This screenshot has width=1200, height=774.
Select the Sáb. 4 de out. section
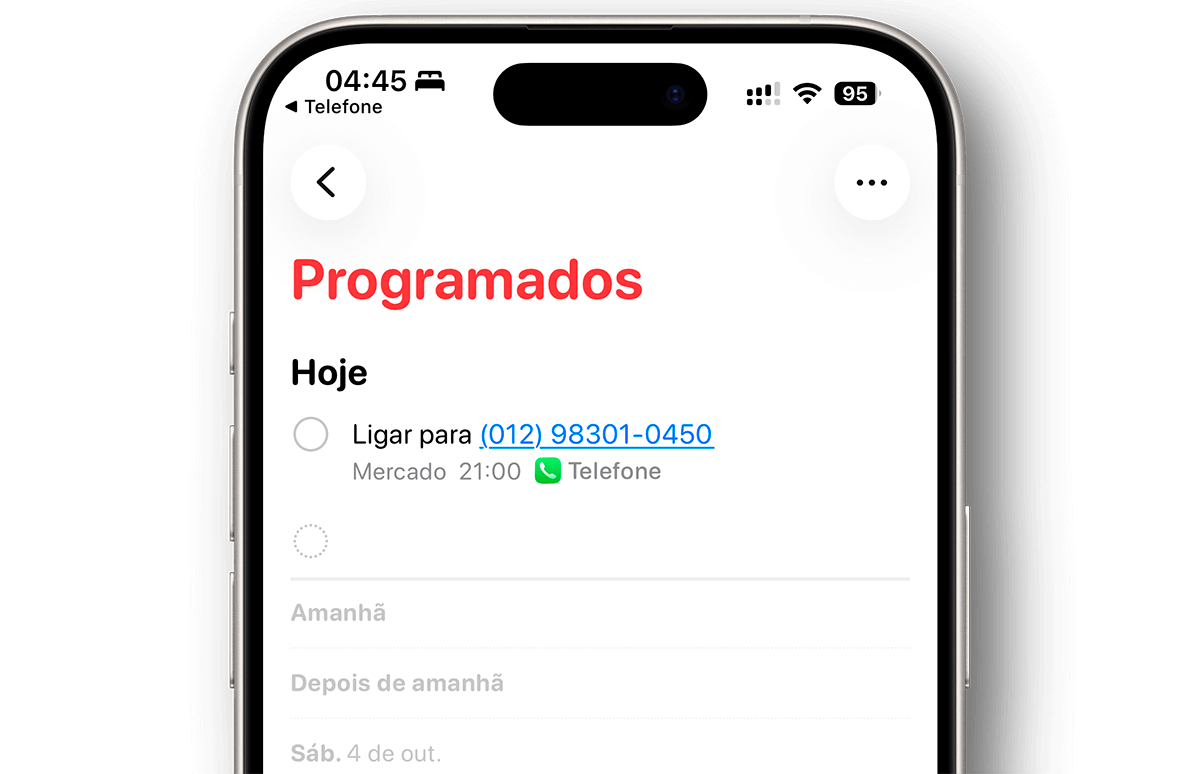[x=366, y=753]
